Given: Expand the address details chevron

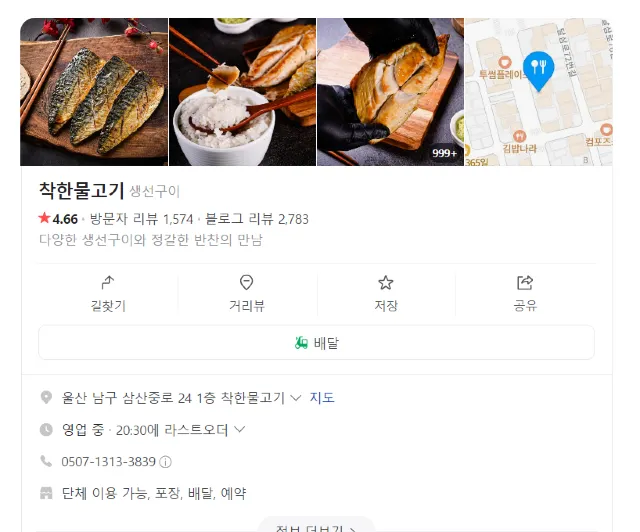Looking at the screenshot, I should click(x=296, y=398).
